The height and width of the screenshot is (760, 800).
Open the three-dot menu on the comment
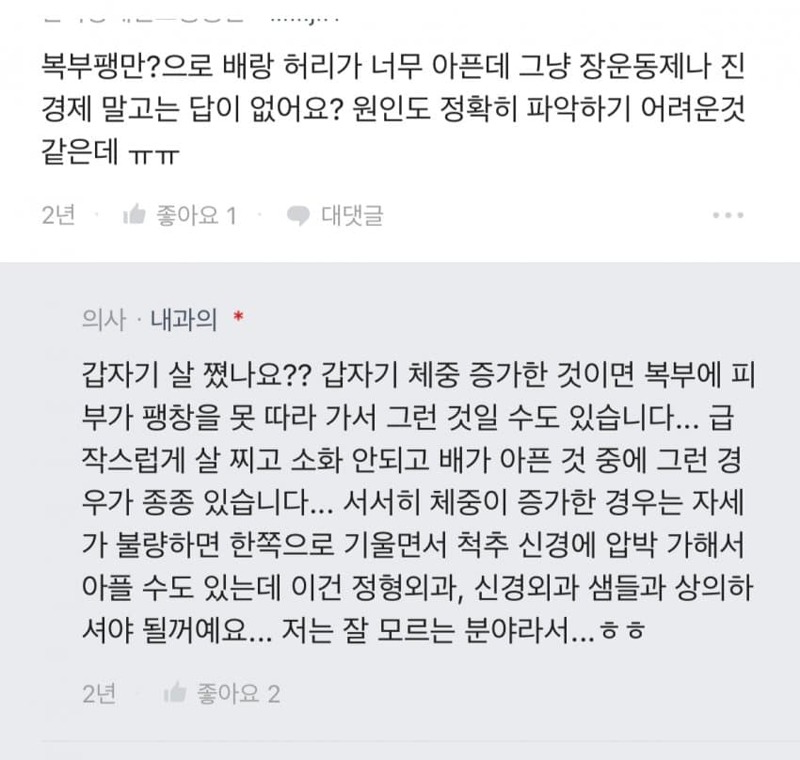[x=727, y=215]
